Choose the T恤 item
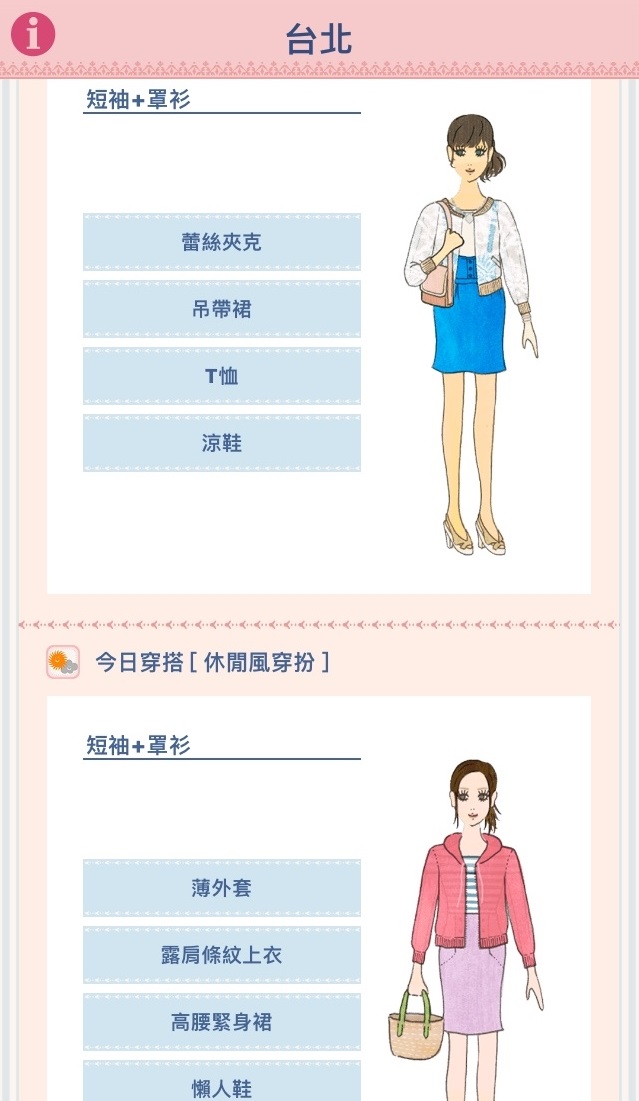The height and width of the screenshot is (1101, 639). pos(221,376)
